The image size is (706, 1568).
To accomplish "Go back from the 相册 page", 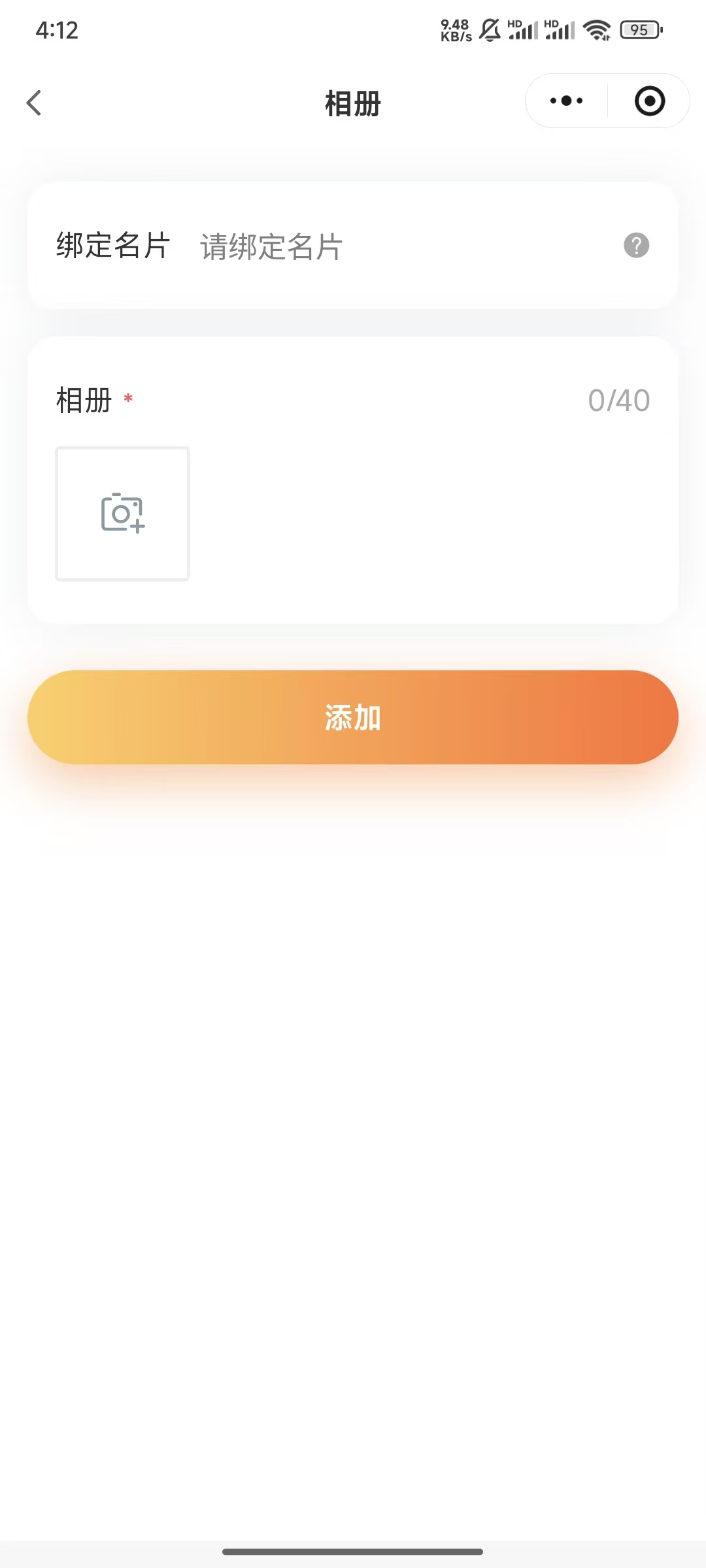I will coord(34,103).
